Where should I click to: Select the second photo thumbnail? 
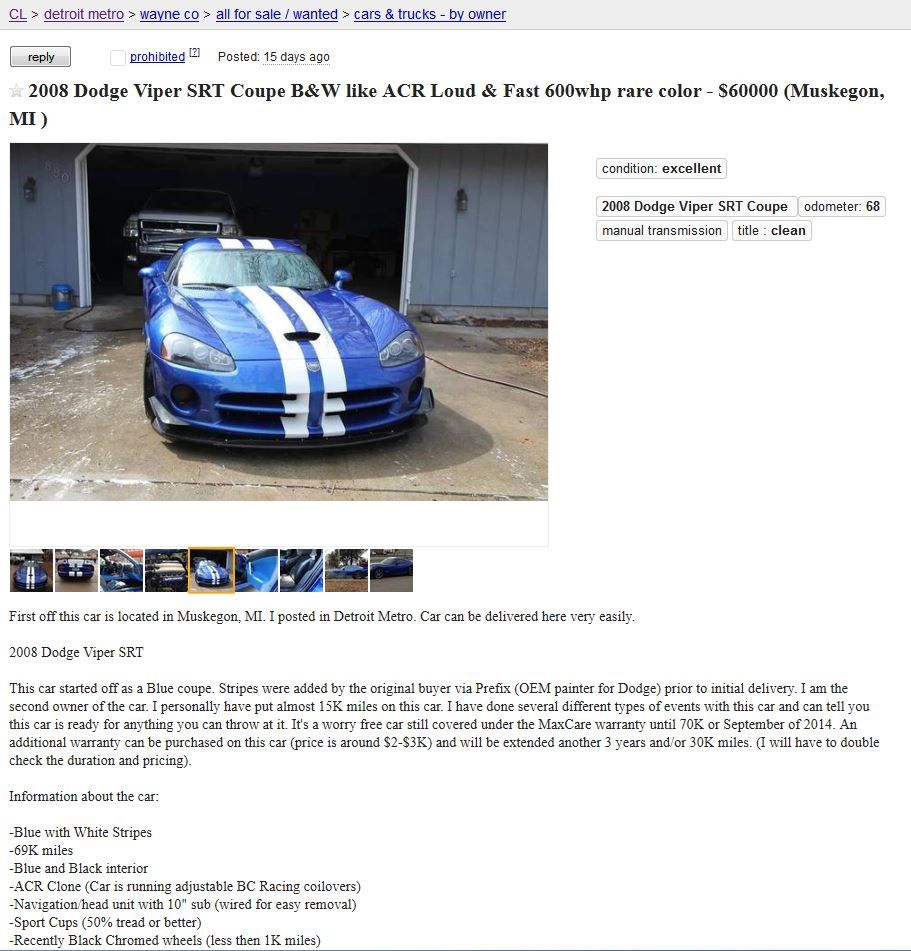pos(76,570)
